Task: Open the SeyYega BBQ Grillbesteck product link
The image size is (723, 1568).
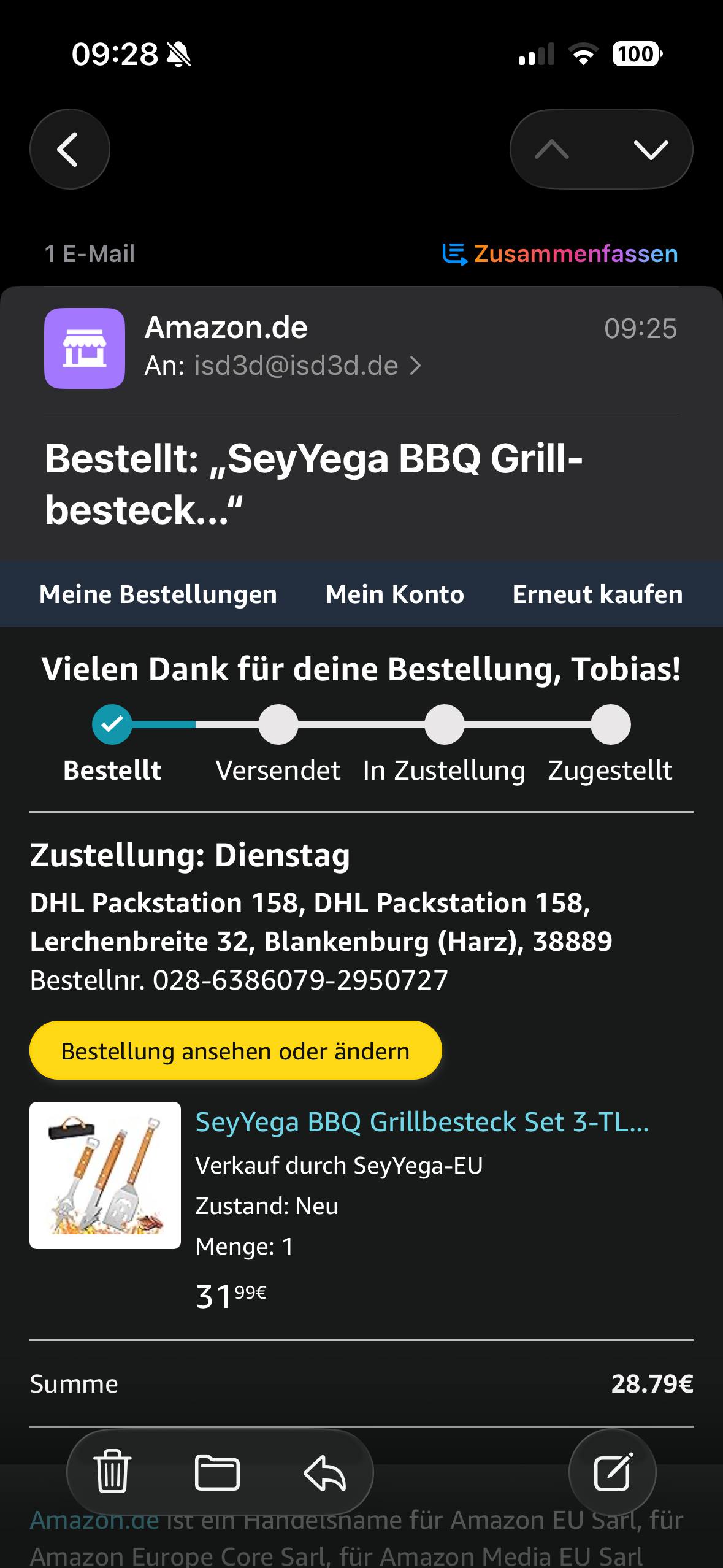Action: pyautogui.click(x=422, y=1122)
